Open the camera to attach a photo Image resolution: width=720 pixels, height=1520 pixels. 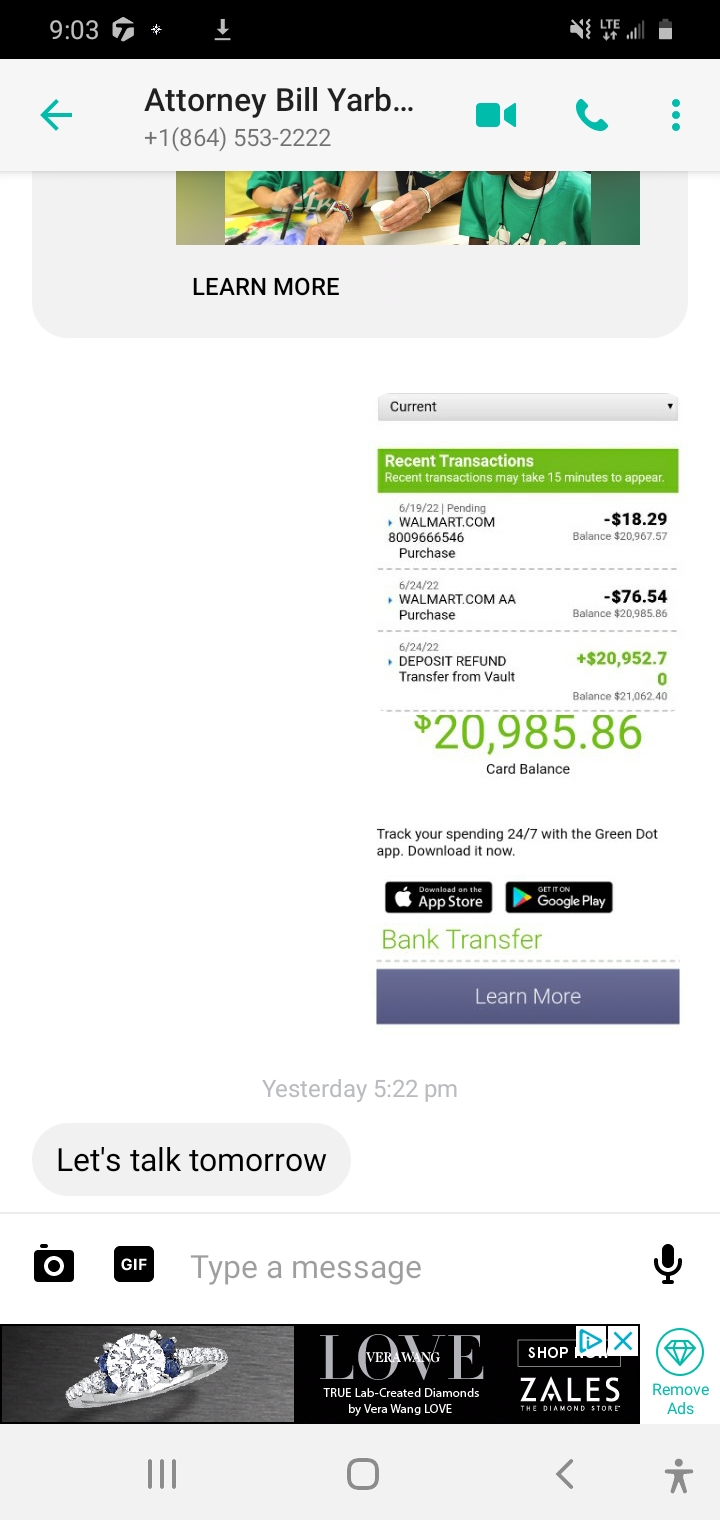pos(54,1264)
